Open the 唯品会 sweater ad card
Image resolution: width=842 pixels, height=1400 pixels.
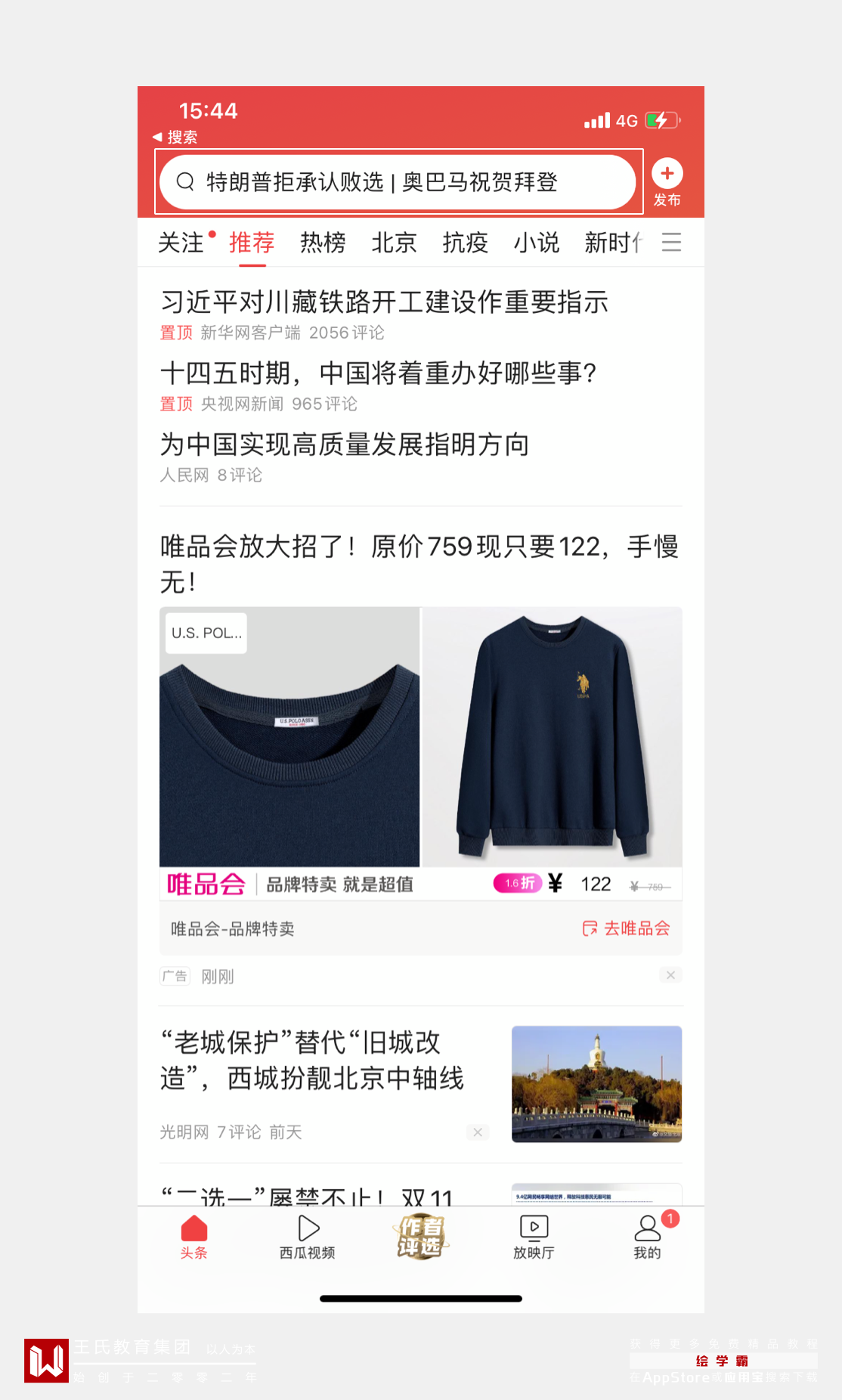point(420,737)
